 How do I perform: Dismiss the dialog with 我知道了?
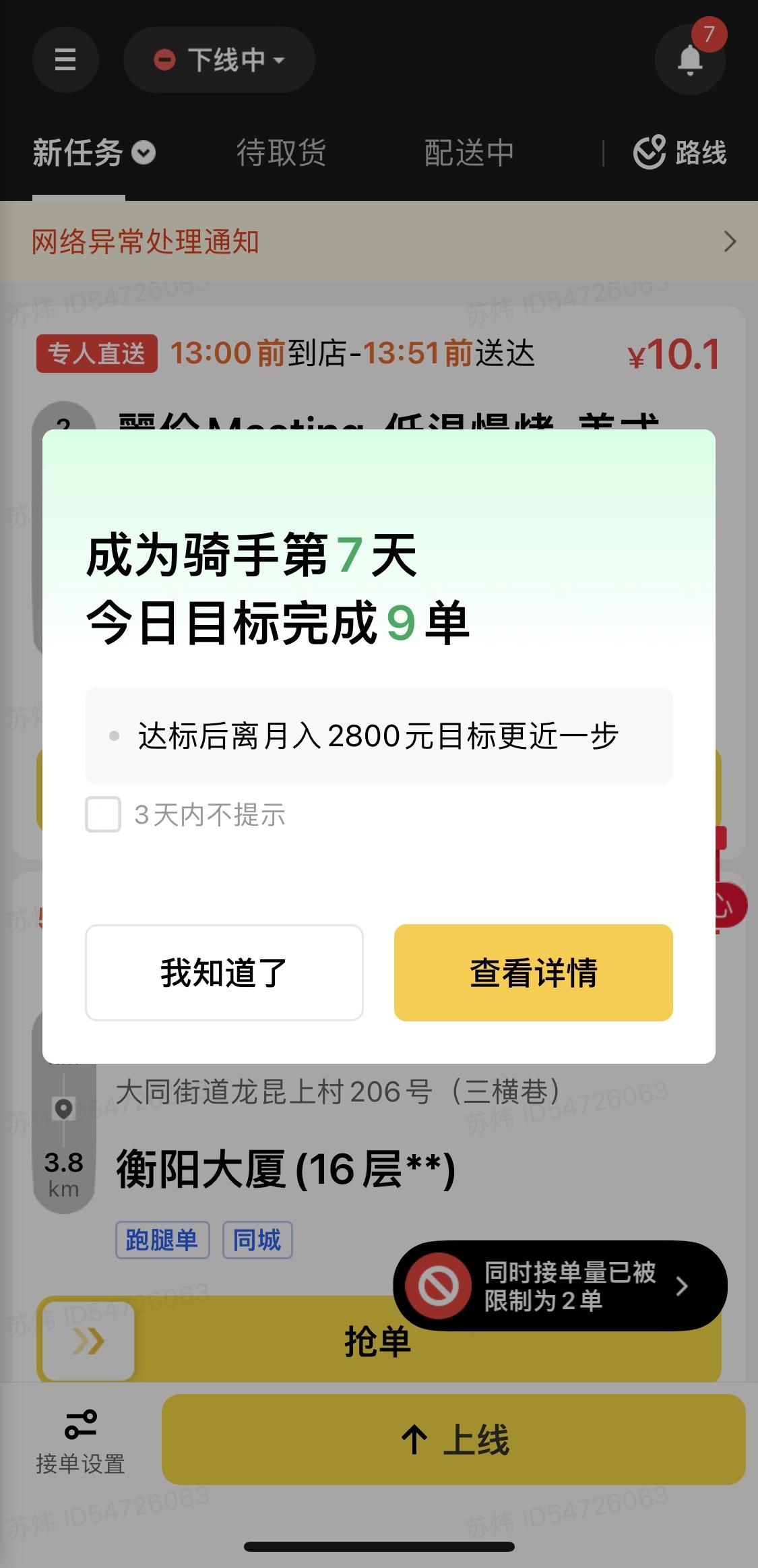point(224,972)
